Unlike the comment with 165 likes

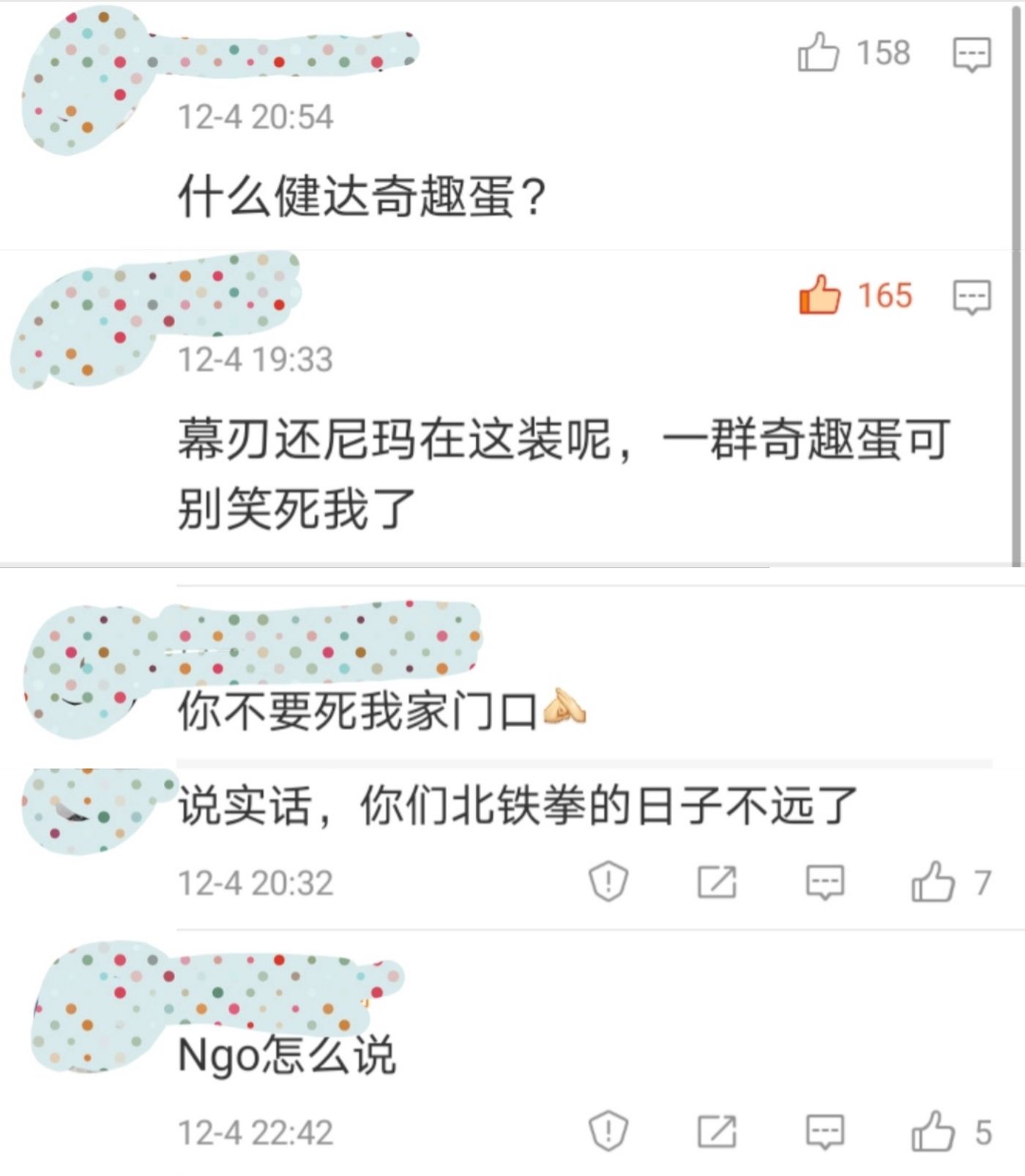819,295
